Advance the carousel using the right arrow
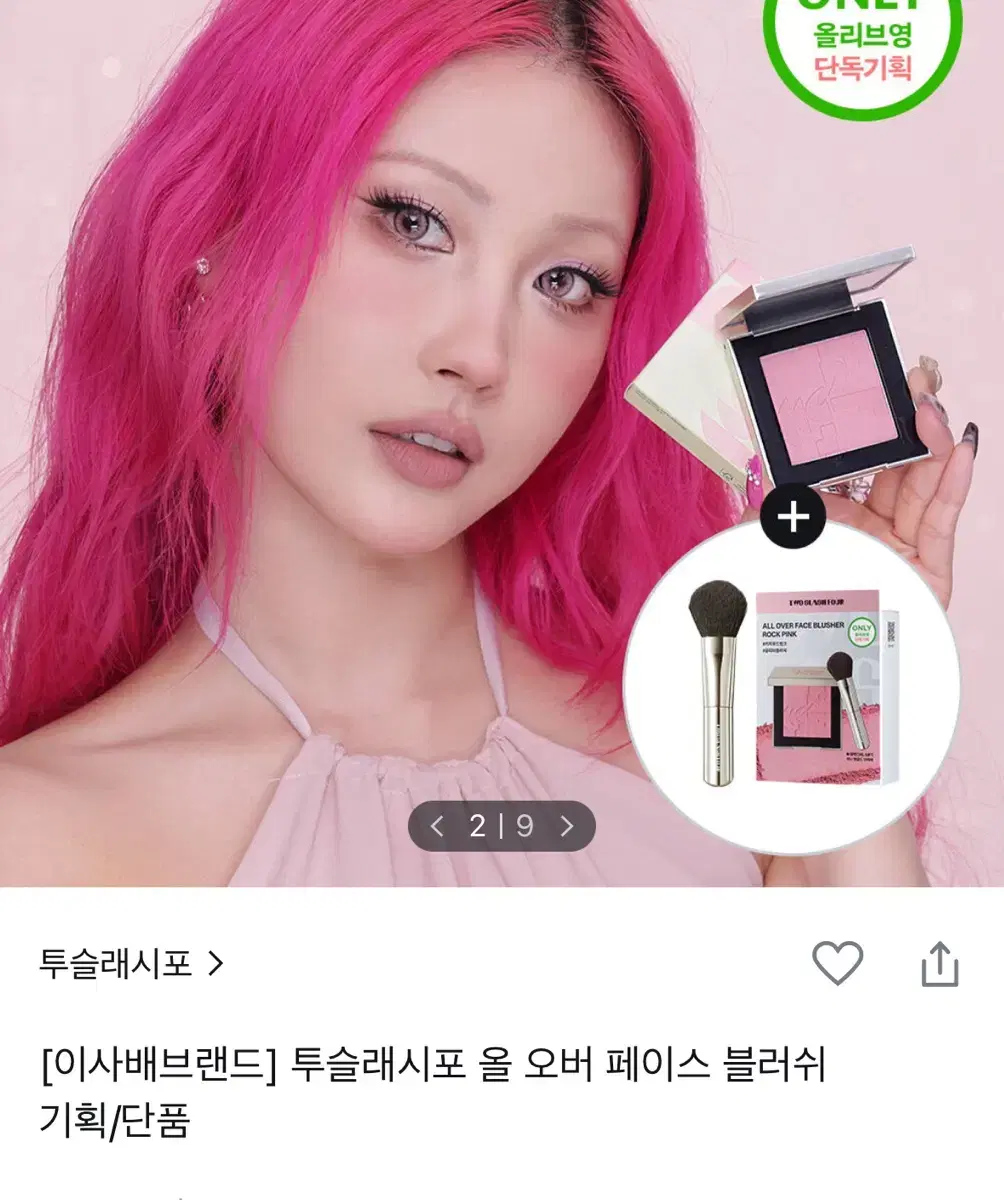The width and height of the screenshot is (1004, 1200). point(568,826)
